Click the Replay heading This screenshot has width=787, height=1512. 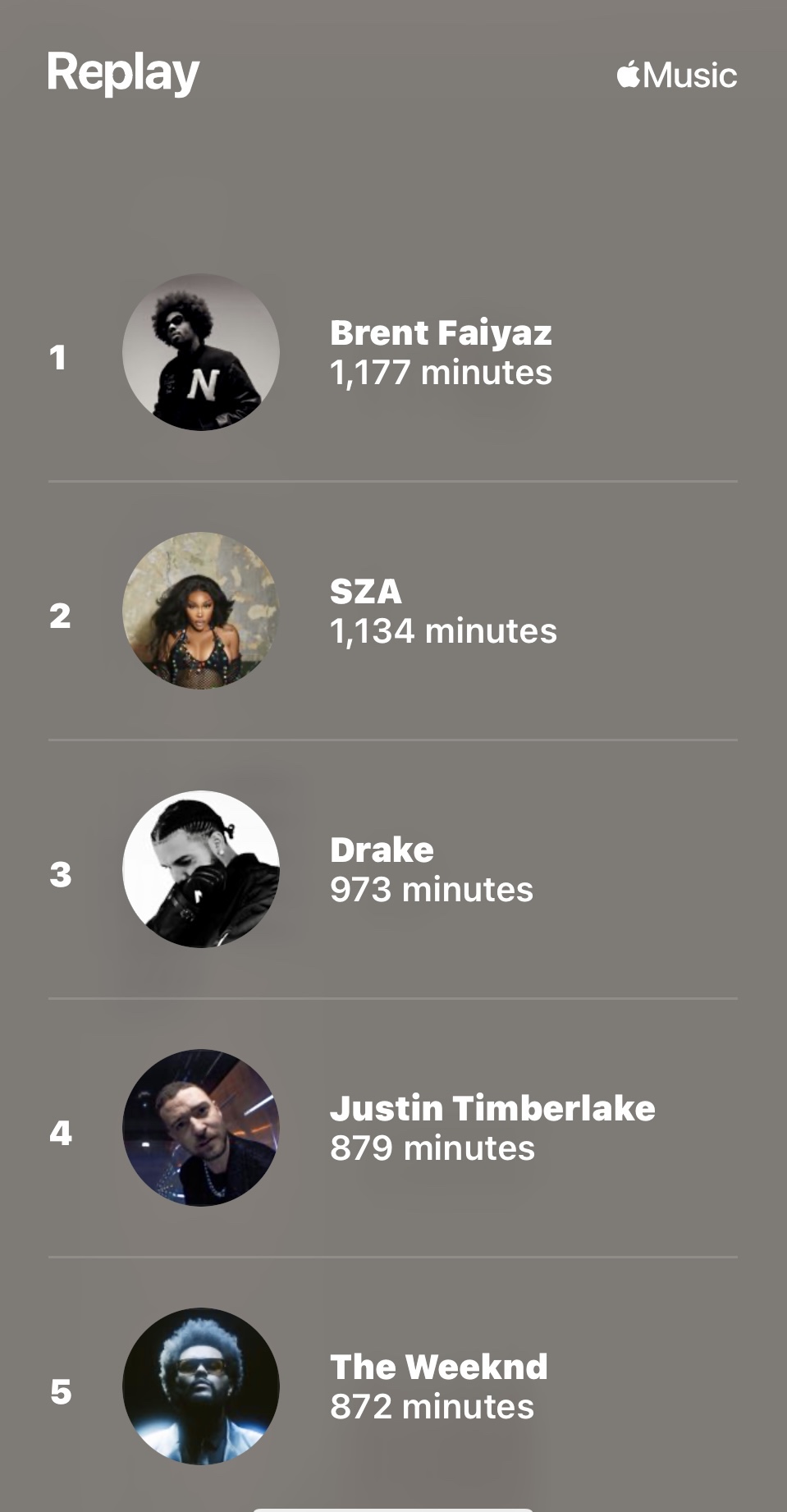pyautogui.click(x=123, y=71)
